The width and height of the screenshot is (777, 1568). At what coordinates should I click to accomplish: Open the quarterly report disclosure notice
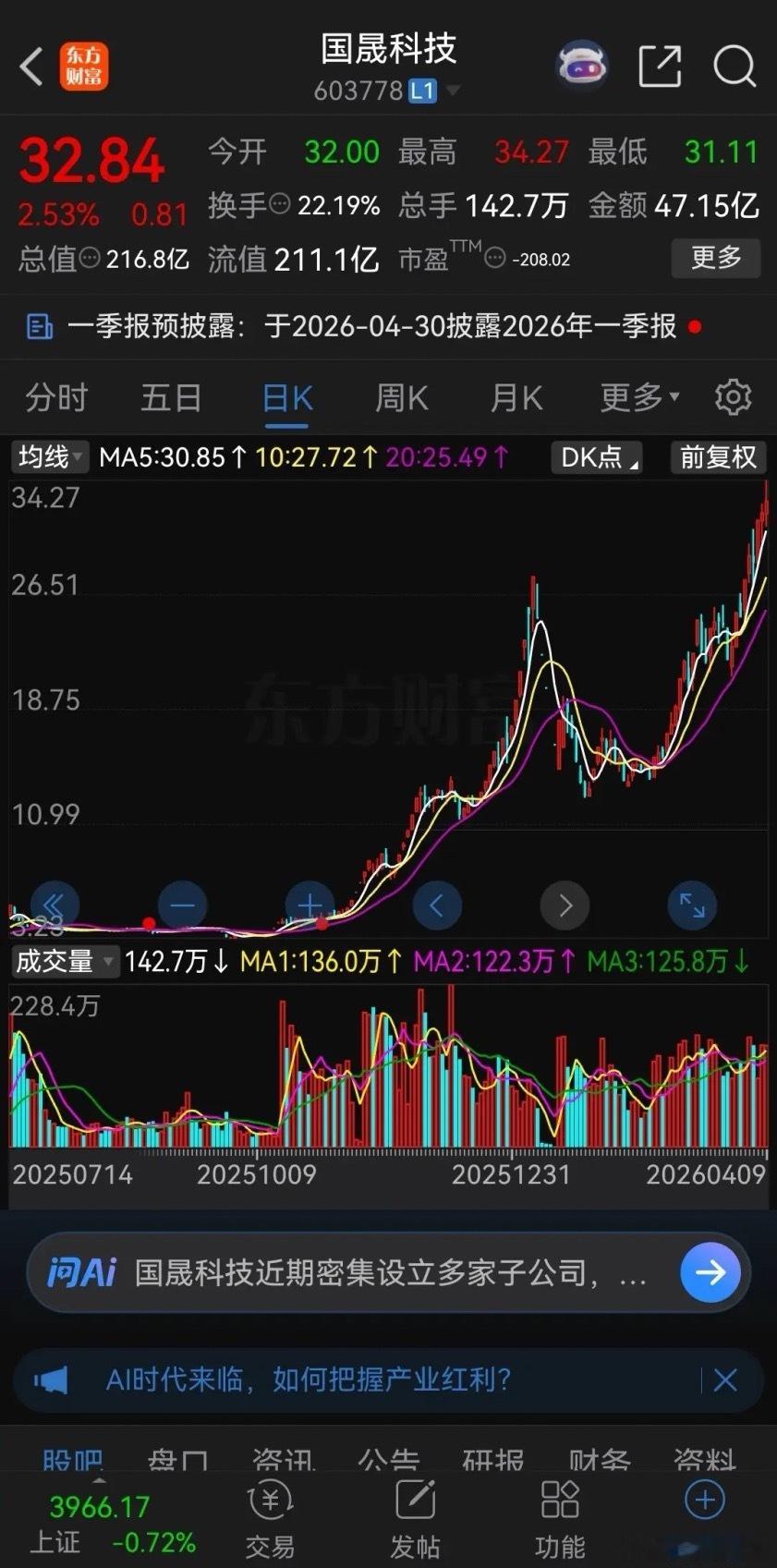tap(370, 326)
